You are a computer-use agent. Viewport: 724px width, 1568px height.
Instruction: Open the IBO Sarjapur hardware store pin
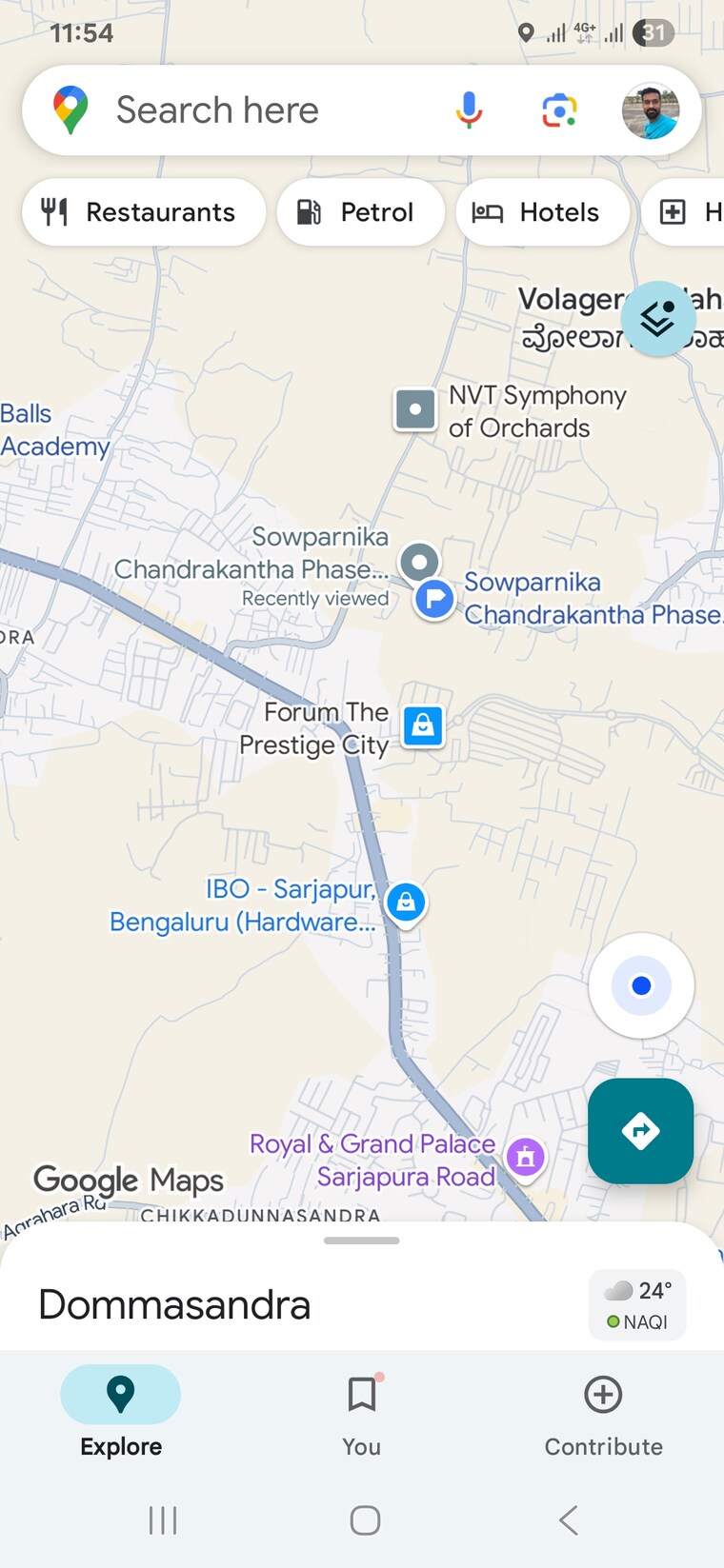click(x=405, y=903)
